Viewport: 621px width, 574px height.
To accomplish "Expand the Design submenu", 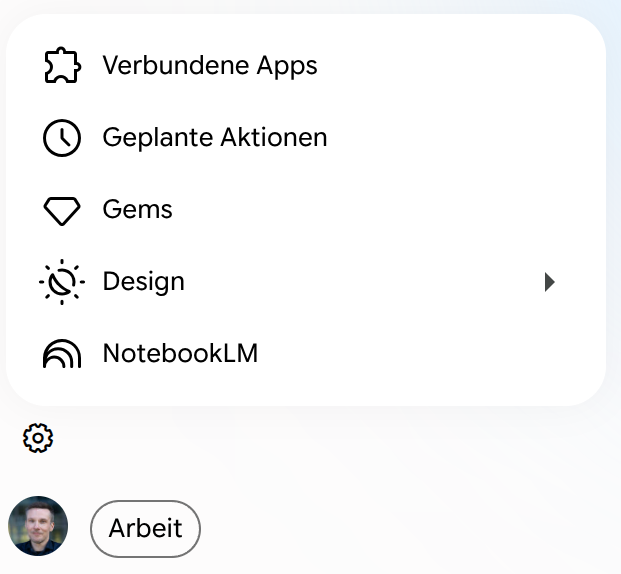I will [x=306, y=282].
